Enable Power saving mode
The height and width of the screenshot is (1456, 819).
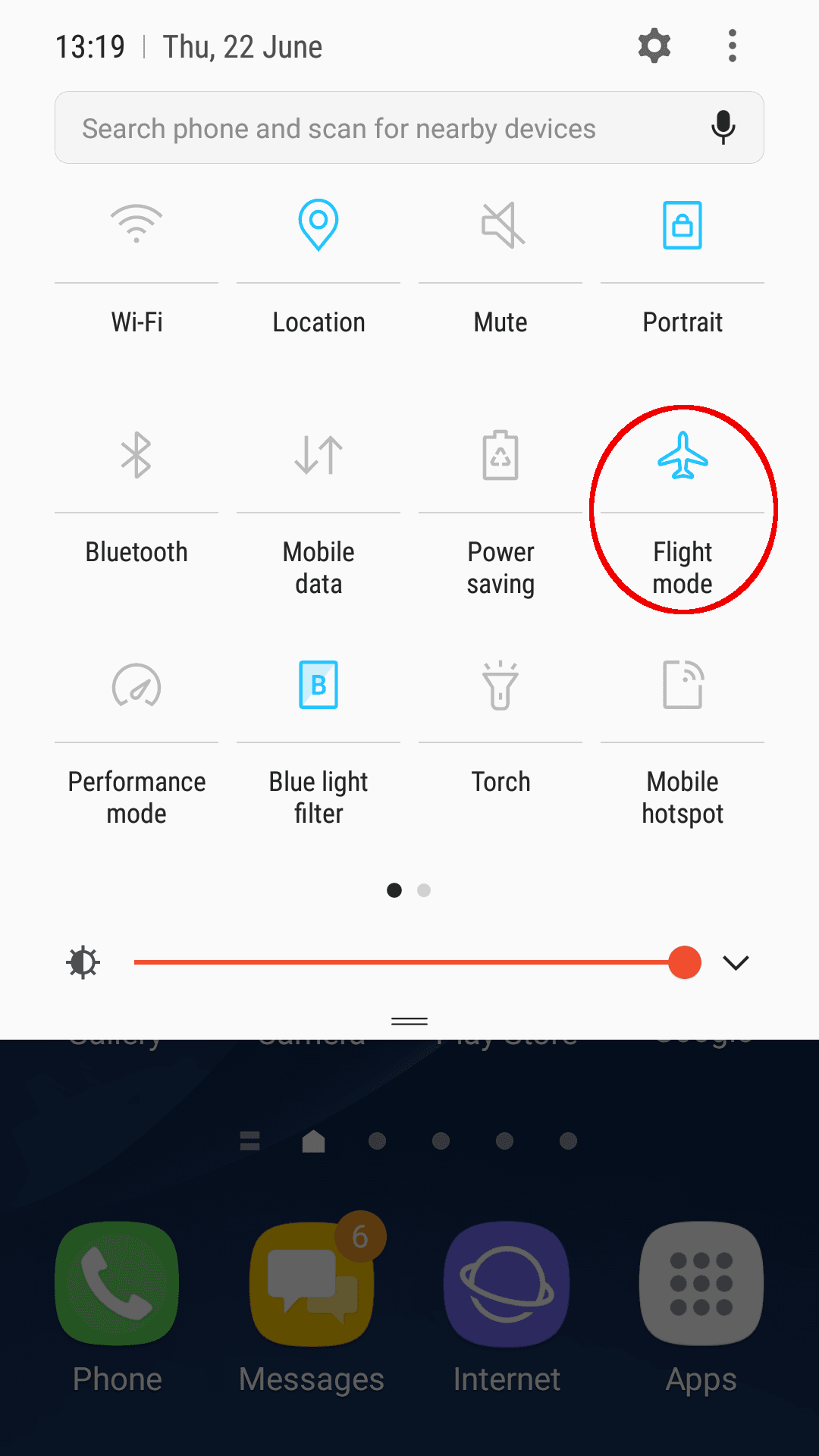(x=500, y=455)
